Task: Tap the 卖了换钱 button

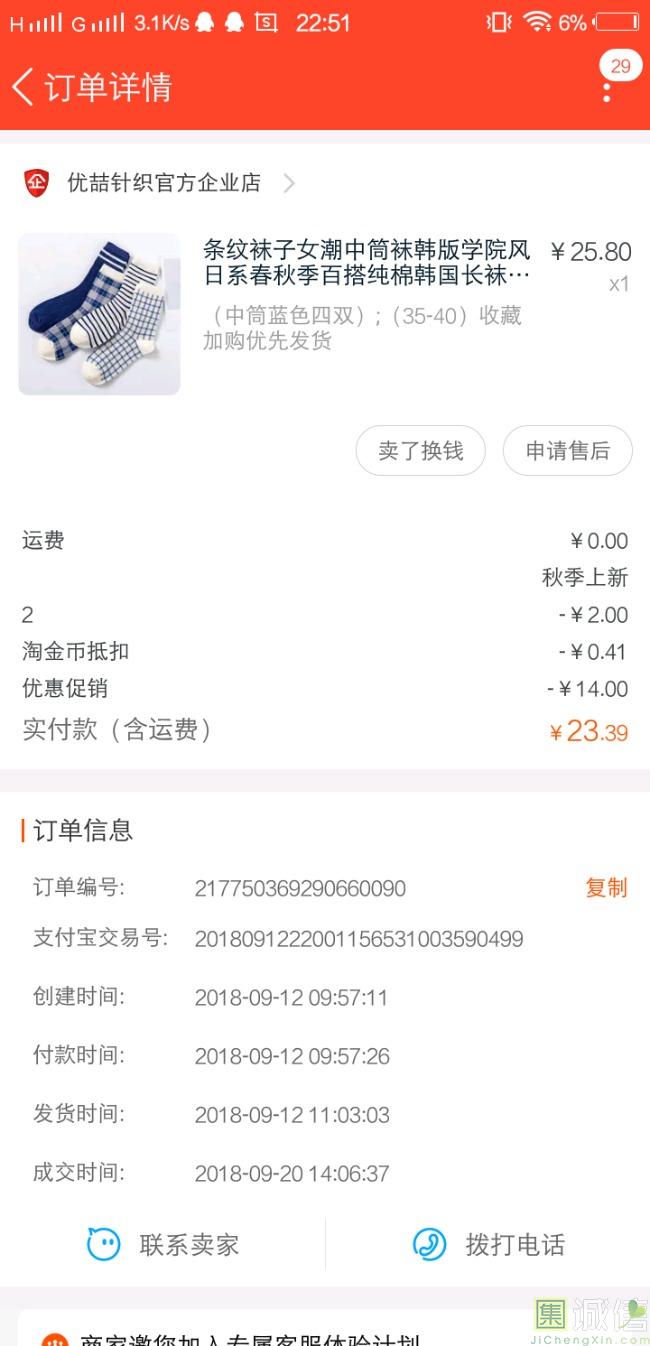Action: pyautogui.click(x=420, y=451)
